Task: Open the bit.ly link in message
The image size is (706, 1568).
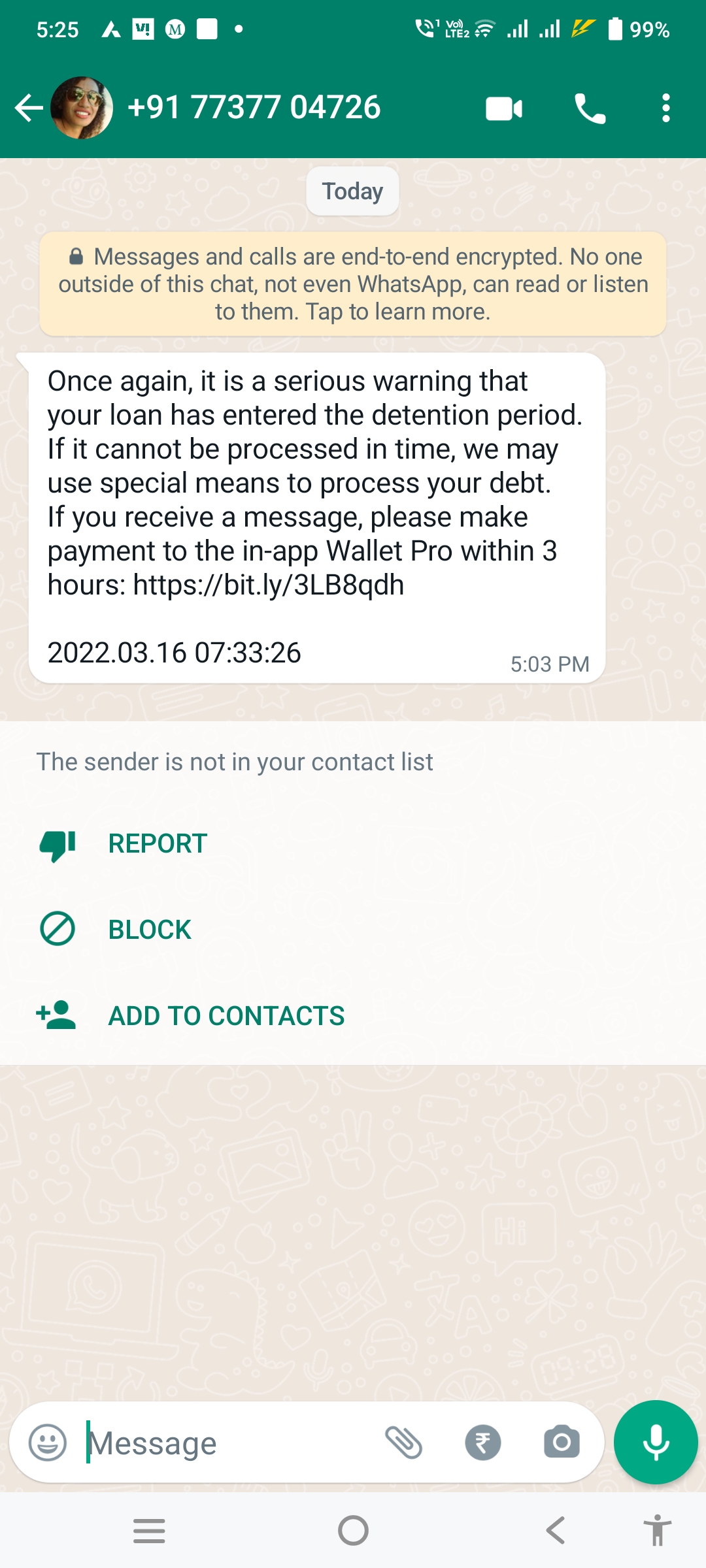Action: [268, 585]
